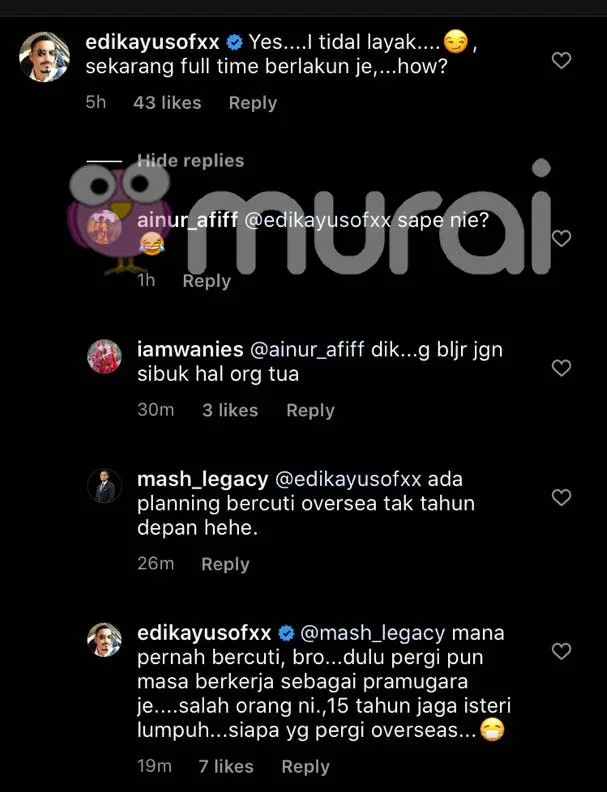The height and width of the screenshot is (792, 607).
Task: Like edikayusofxx's reply posted 19m ago
Action: coord(562,651)
